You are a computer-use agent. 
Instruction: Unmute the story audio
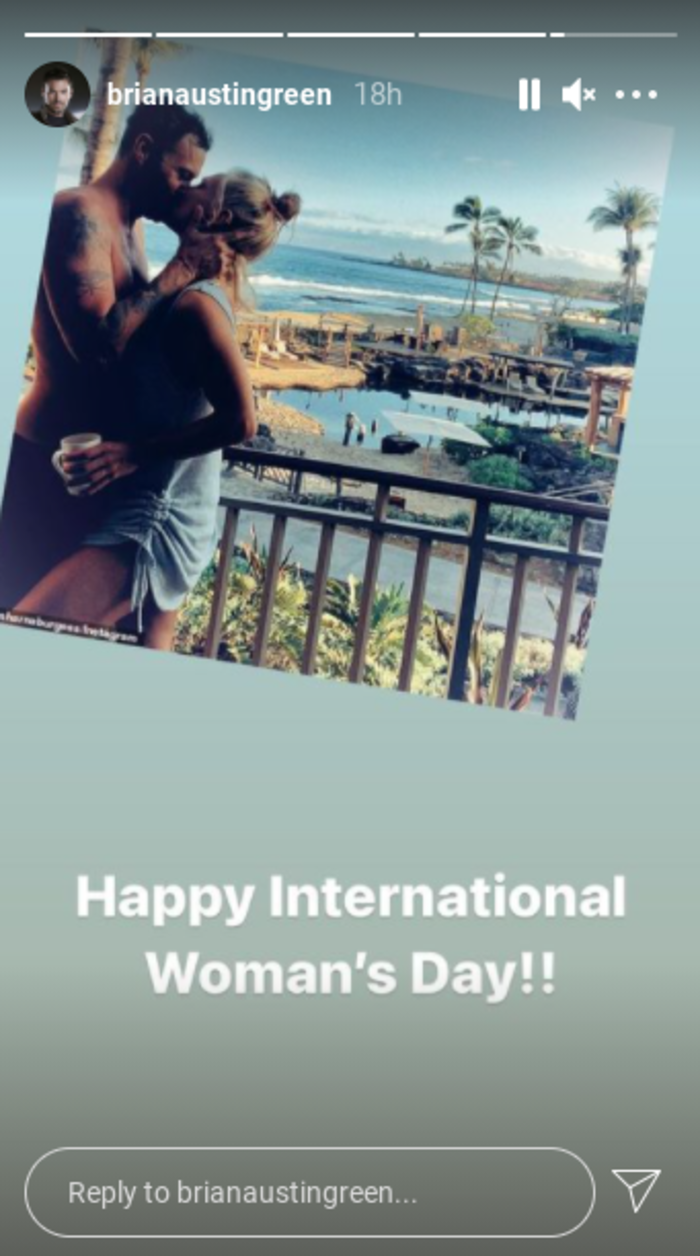[x=578, y=95]
